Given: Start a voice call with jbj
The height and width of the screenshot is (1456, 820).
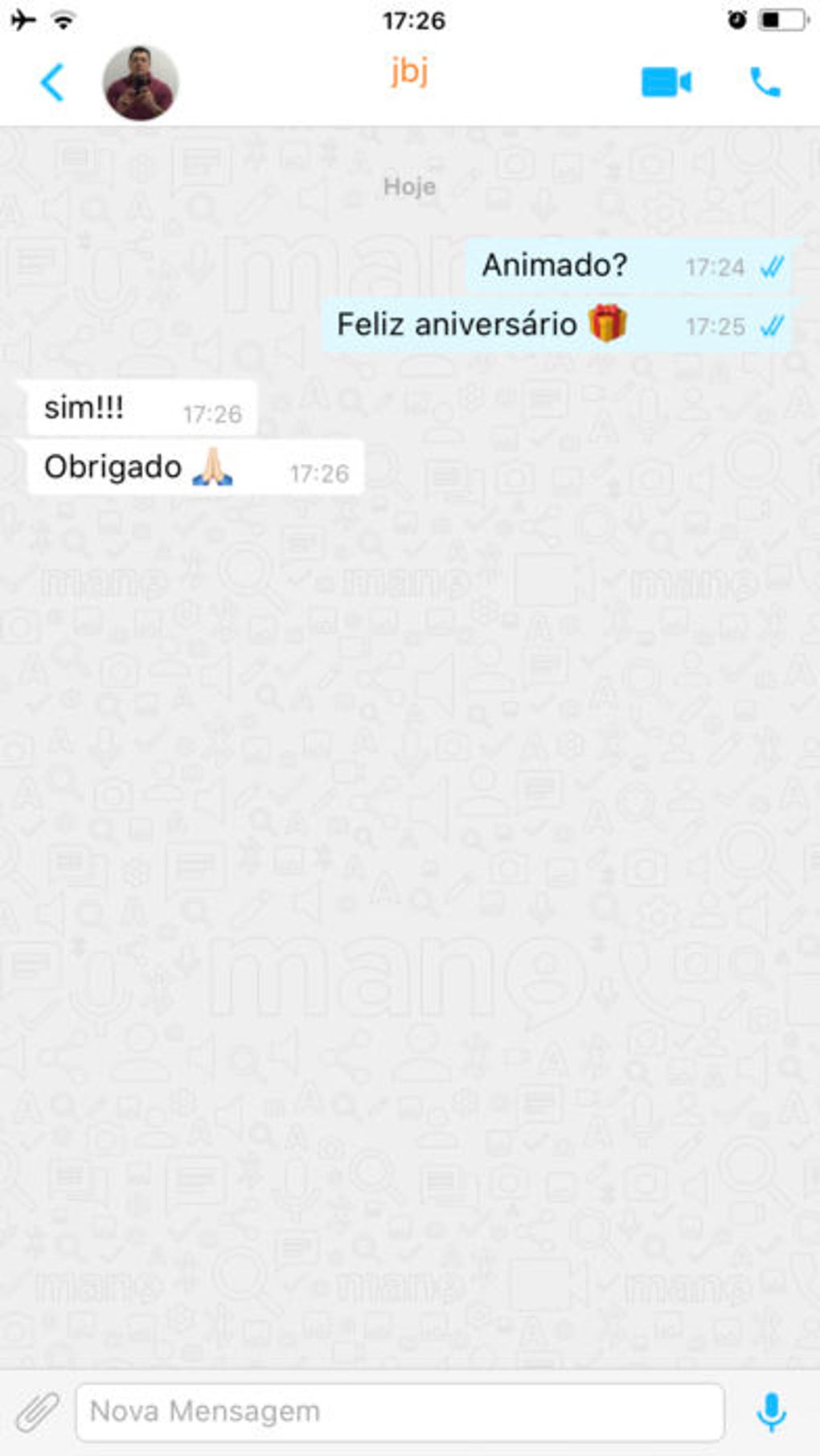Looking at the screenshot, I should [765, 83].
